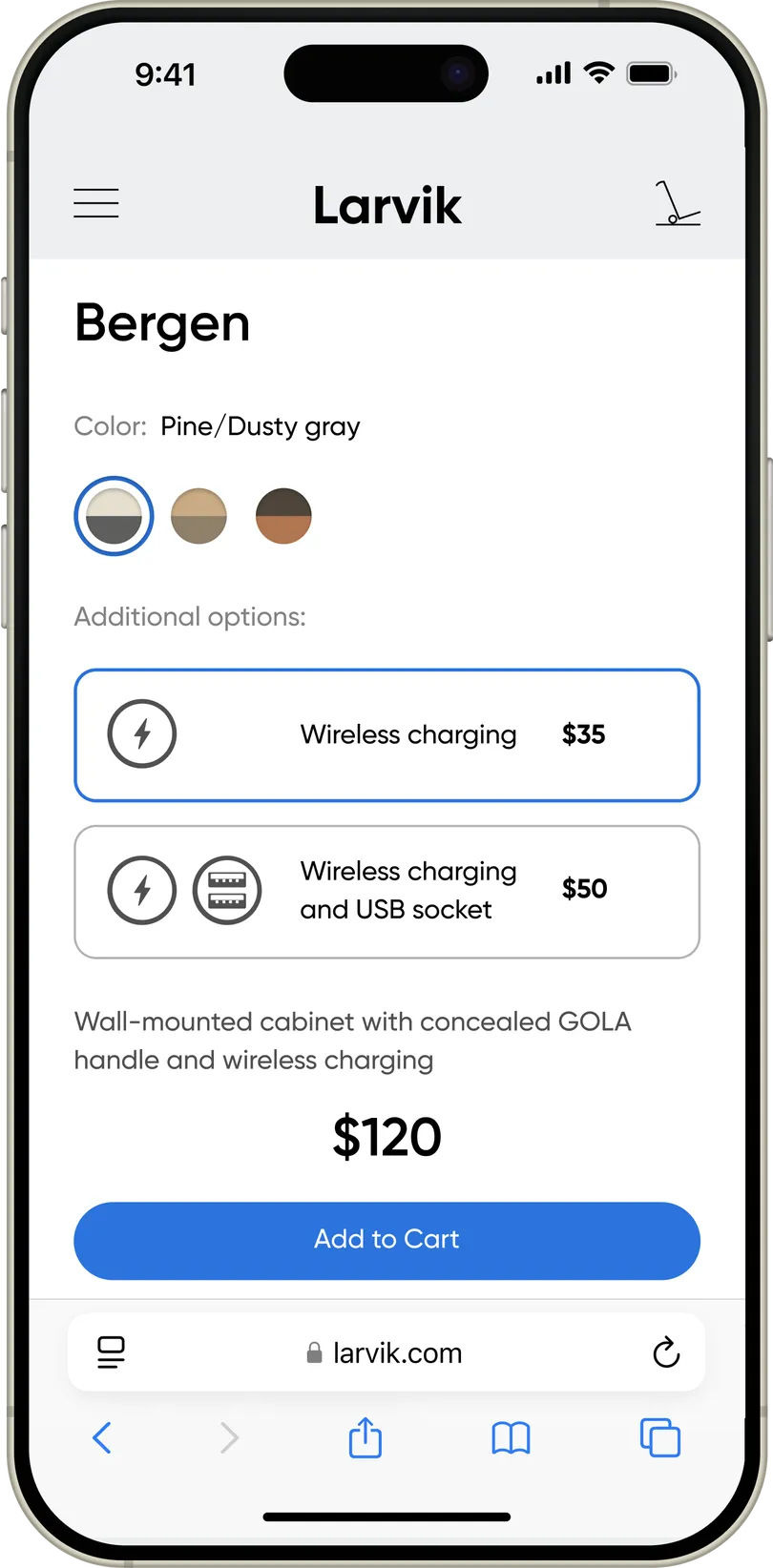Pick the dark brown and terracotta swatch
The width and height of the screenshot is (773, 1568).
click(283, 516)
